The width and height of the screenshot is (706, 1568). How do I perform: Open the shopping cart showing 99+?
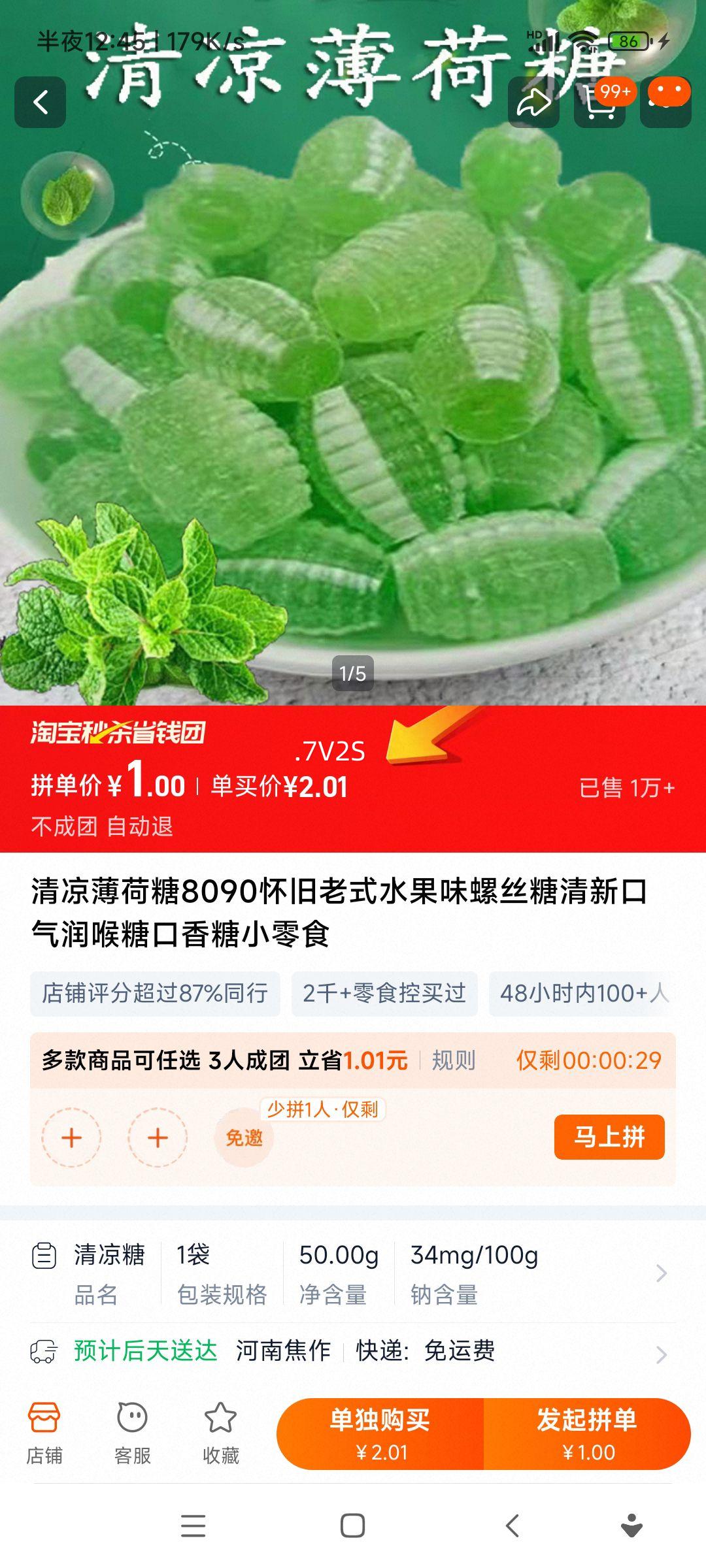599,103
